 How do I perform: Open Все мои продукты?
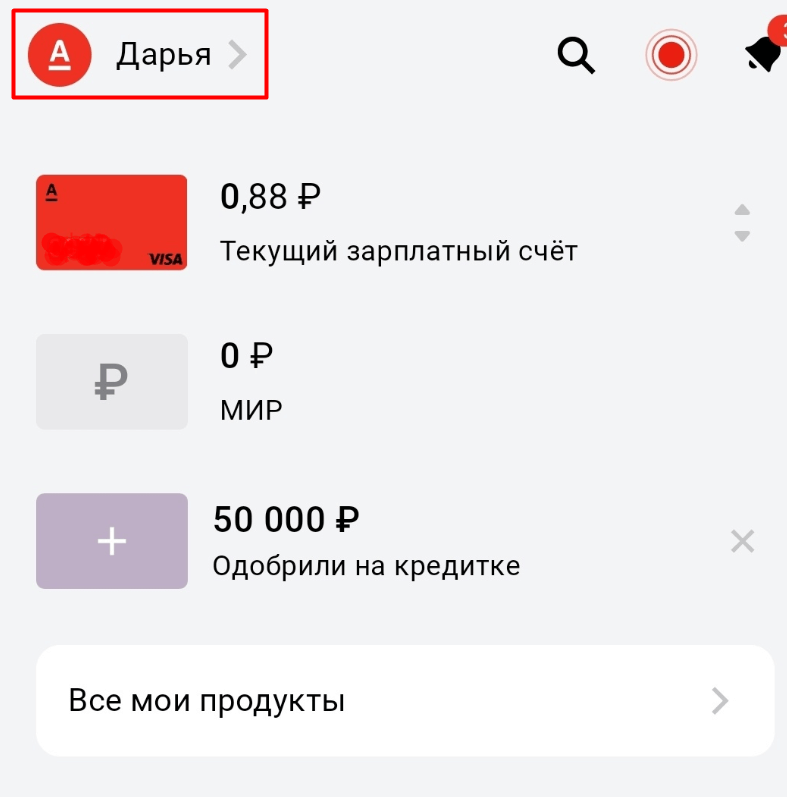point(405,700)
